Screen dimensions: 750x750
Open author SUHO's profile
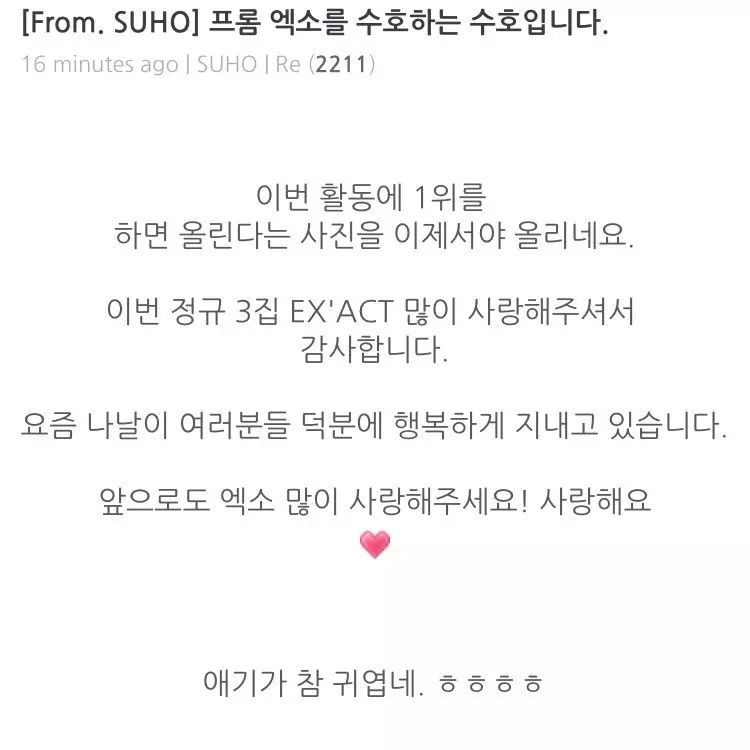pyautogui.click(x=228, y=65)
